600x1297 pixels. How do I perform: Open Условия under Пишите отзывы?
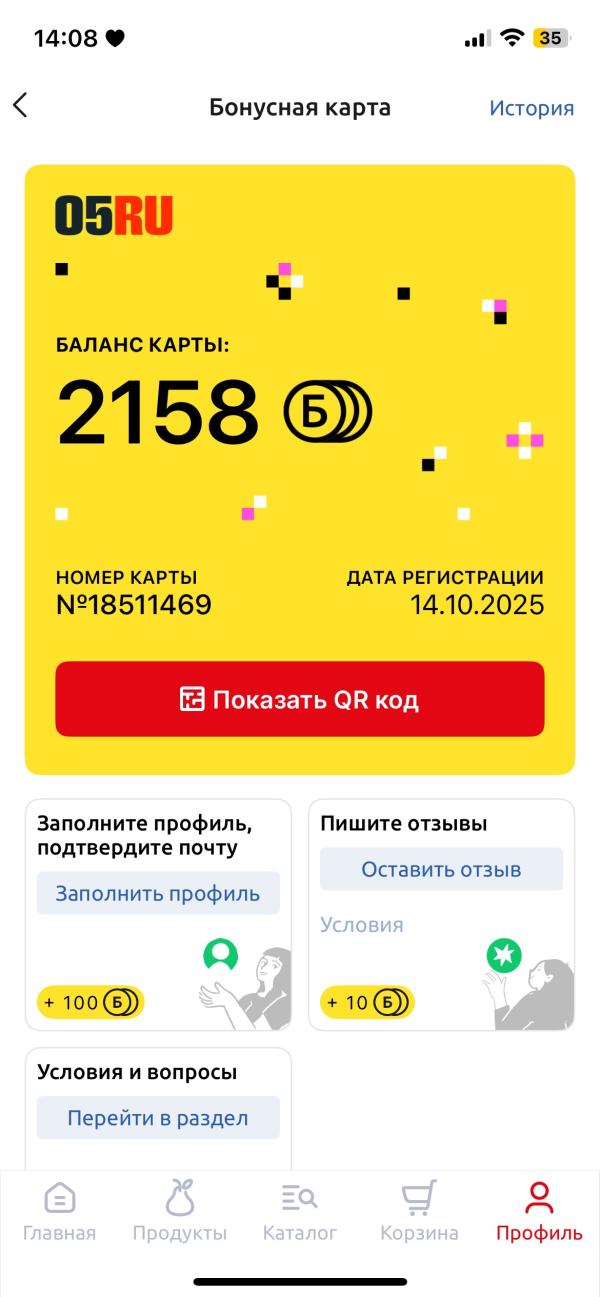[x=362, y=925]
